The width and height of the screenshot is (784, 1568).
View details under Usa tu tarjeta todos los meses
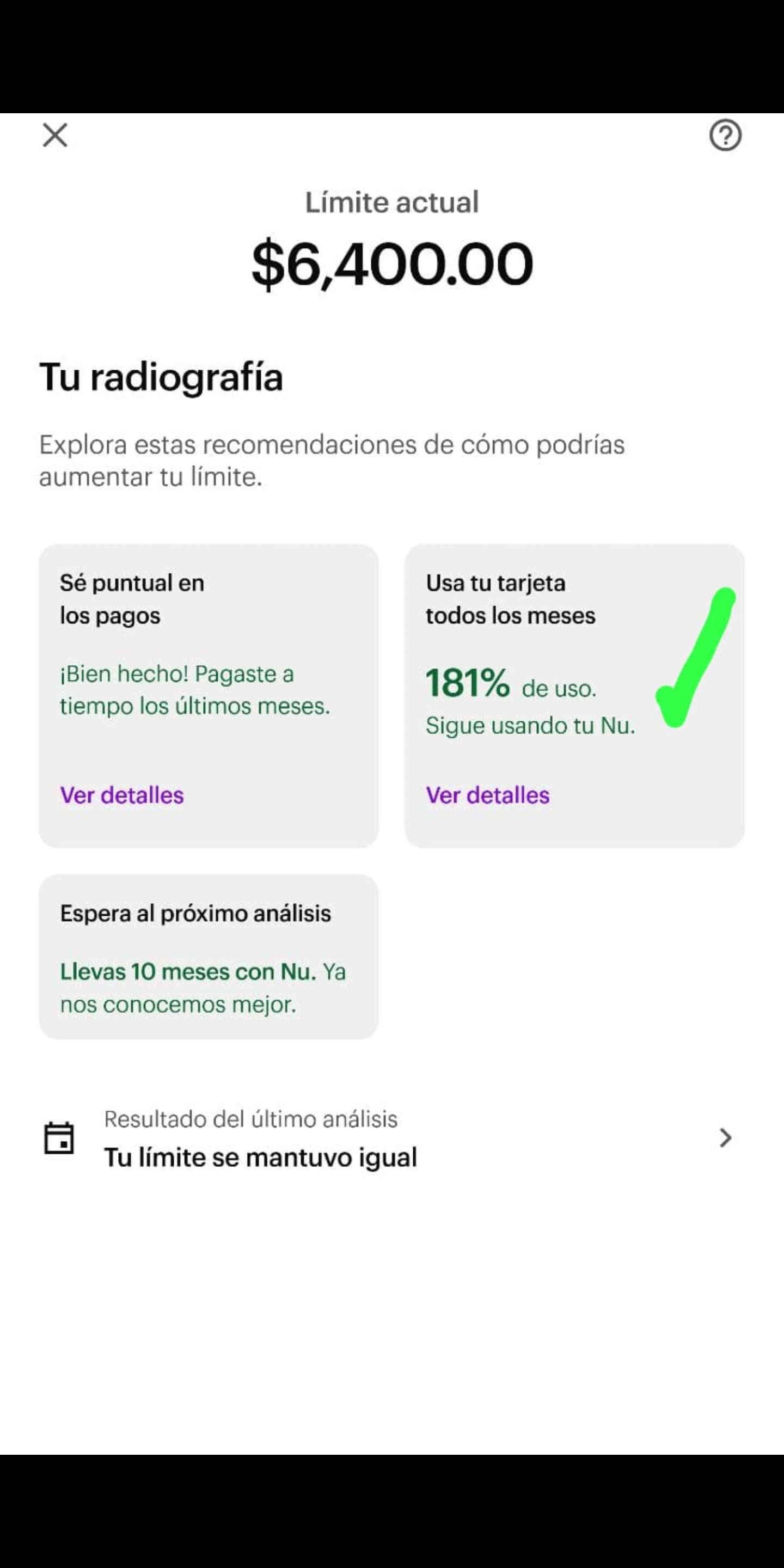pos(488,795)
